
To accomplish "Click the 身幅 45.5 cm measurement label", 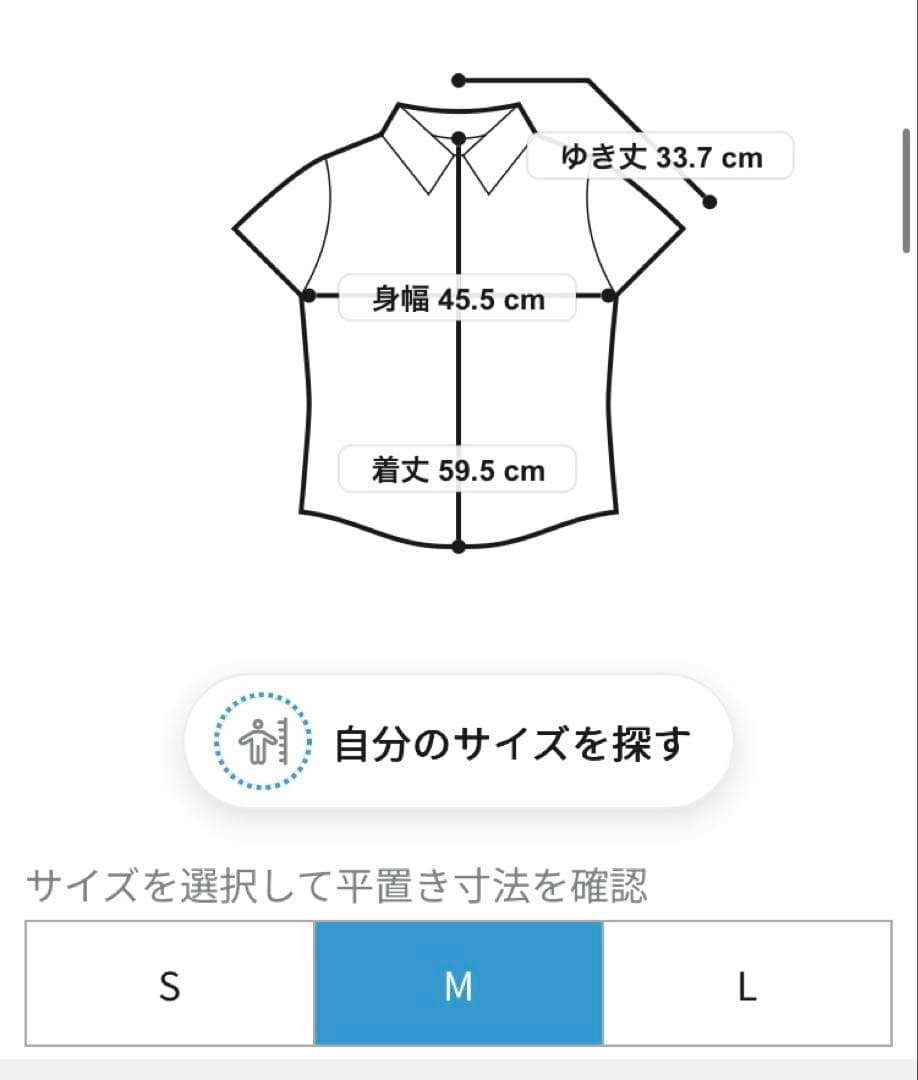I will pos(459,298).
